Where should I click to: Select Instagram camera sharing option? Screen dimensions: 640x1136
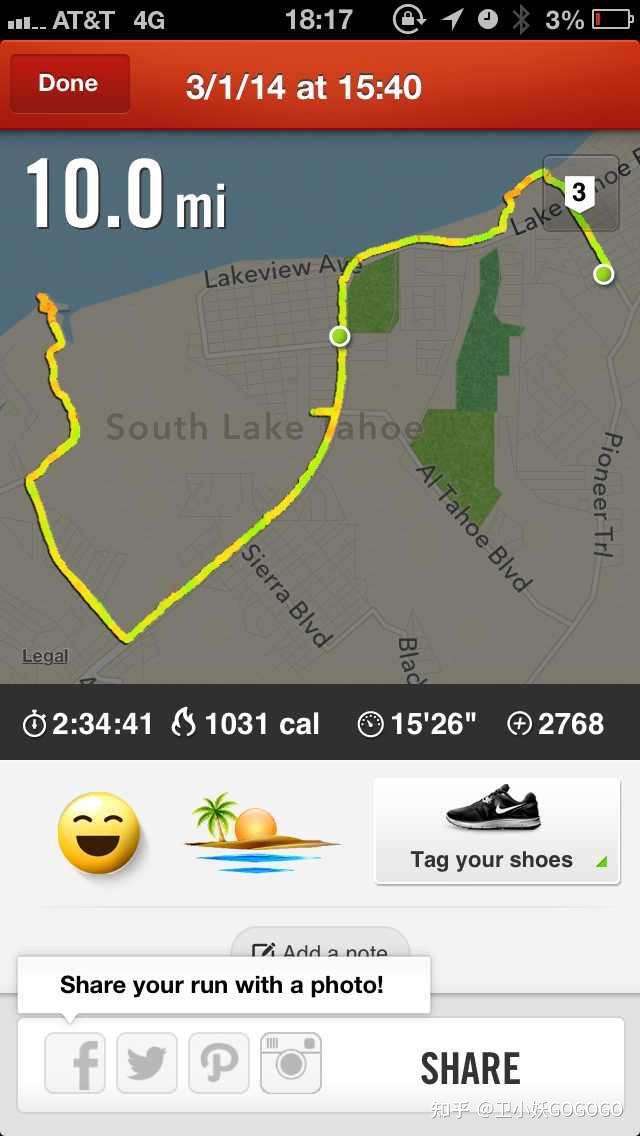pyautogui.click(x=291, y=1064)
